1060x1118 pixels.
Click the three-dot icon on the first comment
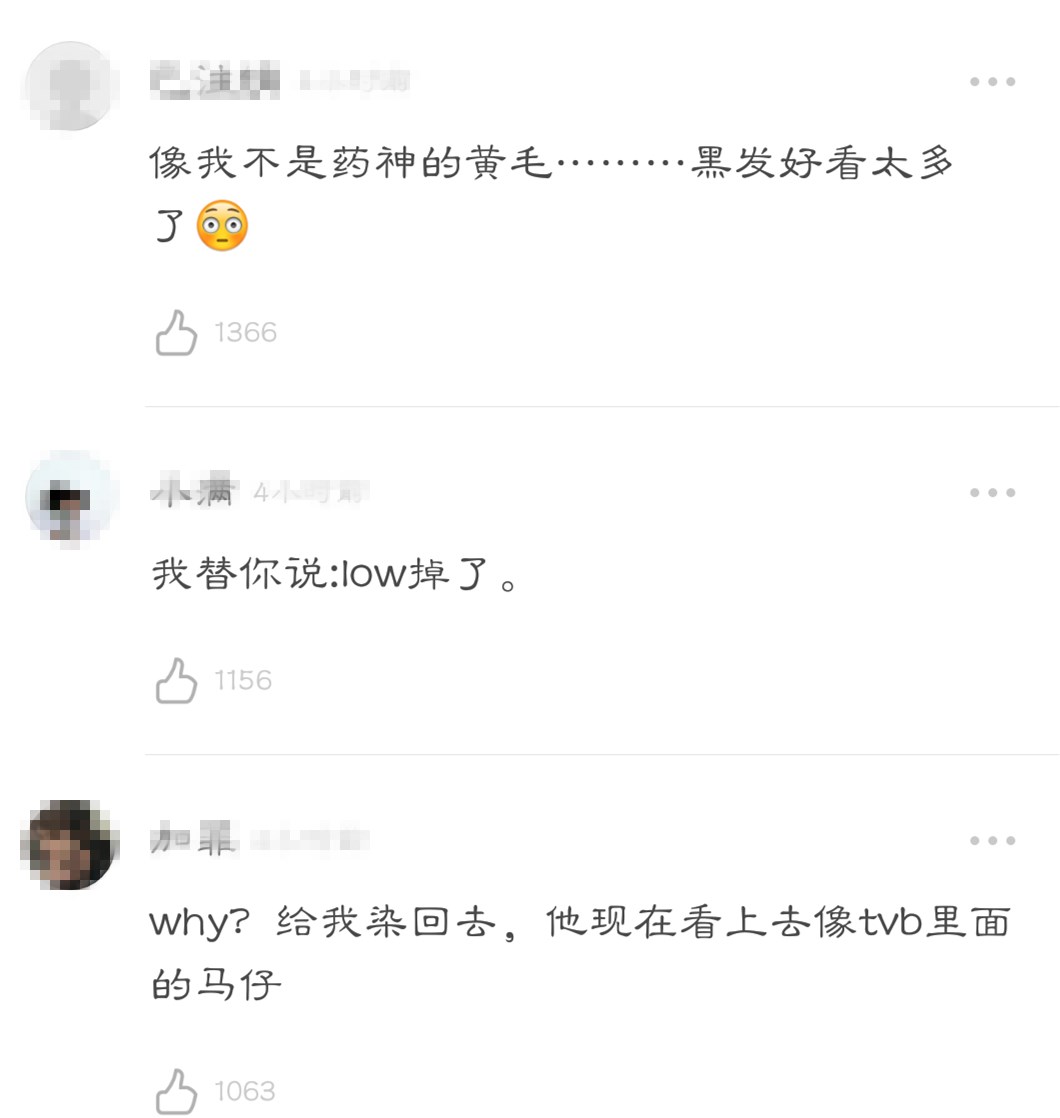[x=991, y=80]
